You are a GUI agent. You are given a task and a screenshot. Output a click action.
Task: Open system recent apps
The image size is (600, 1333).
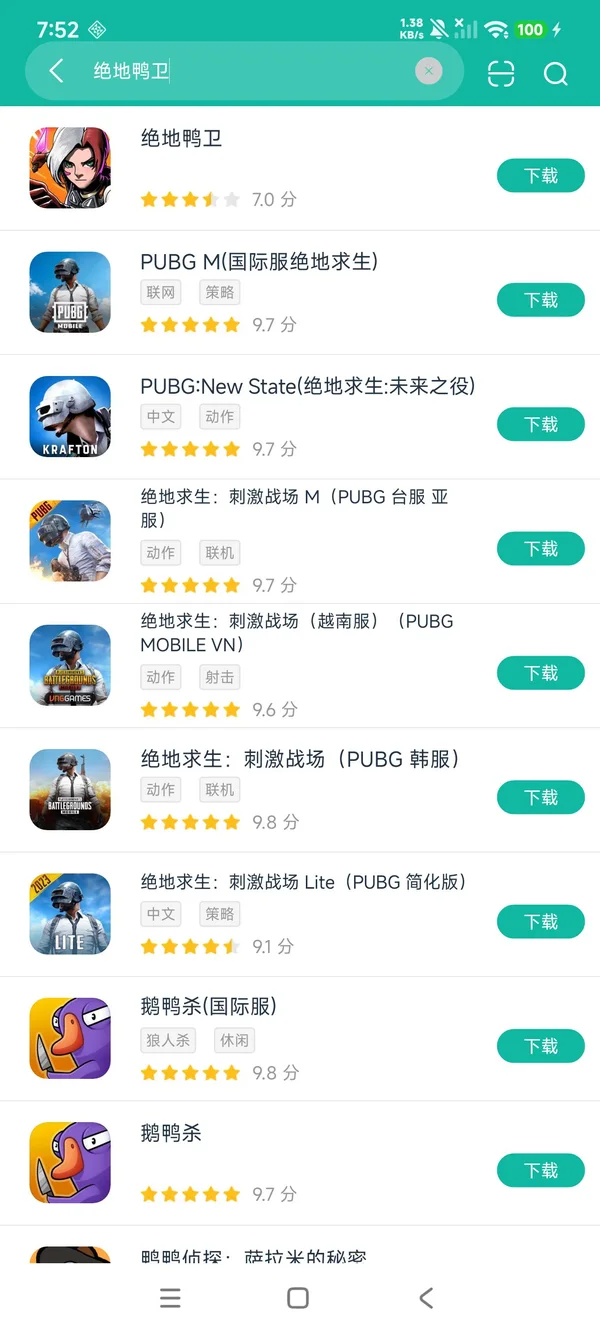171,1298
